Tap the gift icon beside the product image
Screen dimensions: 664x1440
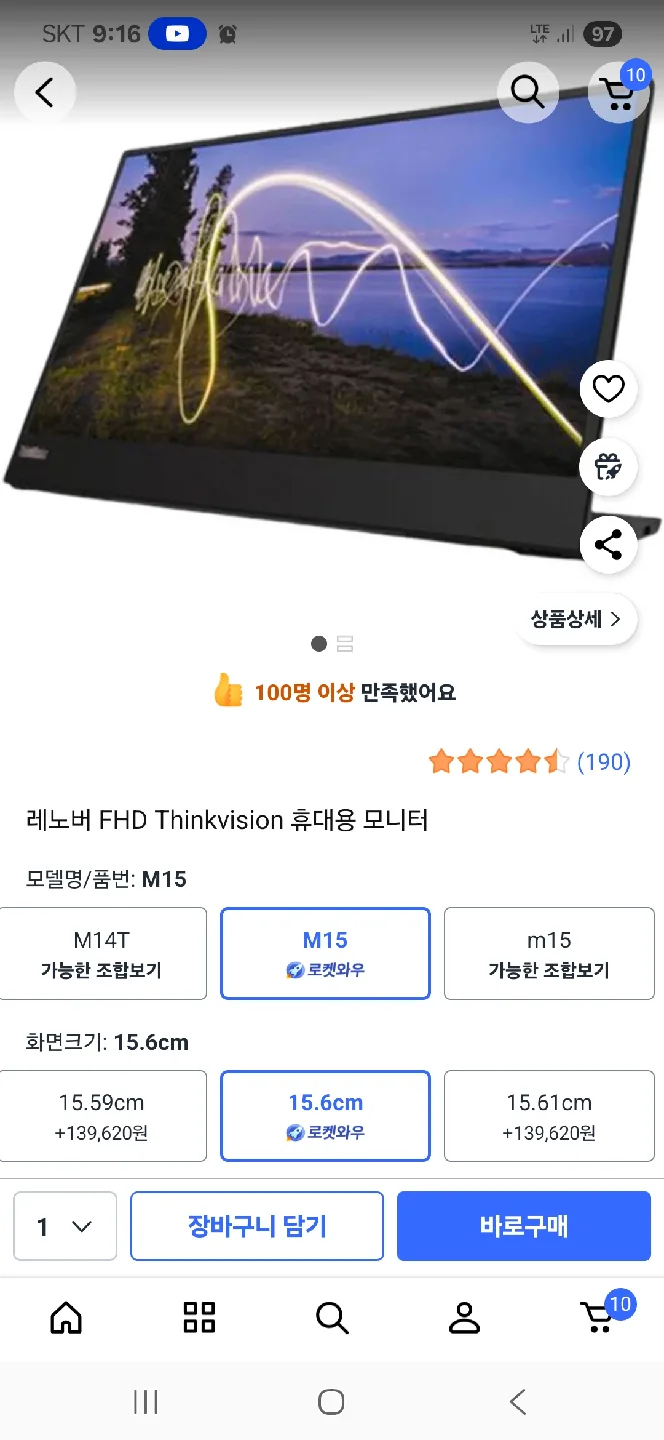click(608, 466)
